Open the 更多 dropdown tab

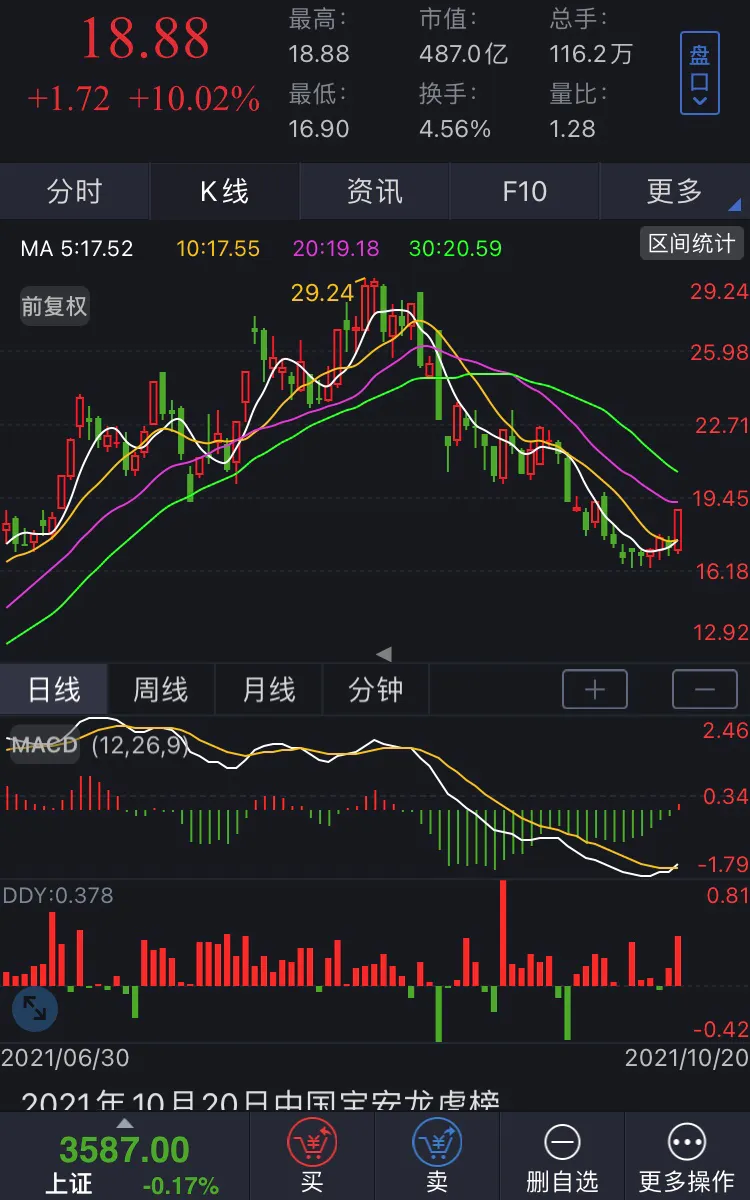[x=675, y=191]
